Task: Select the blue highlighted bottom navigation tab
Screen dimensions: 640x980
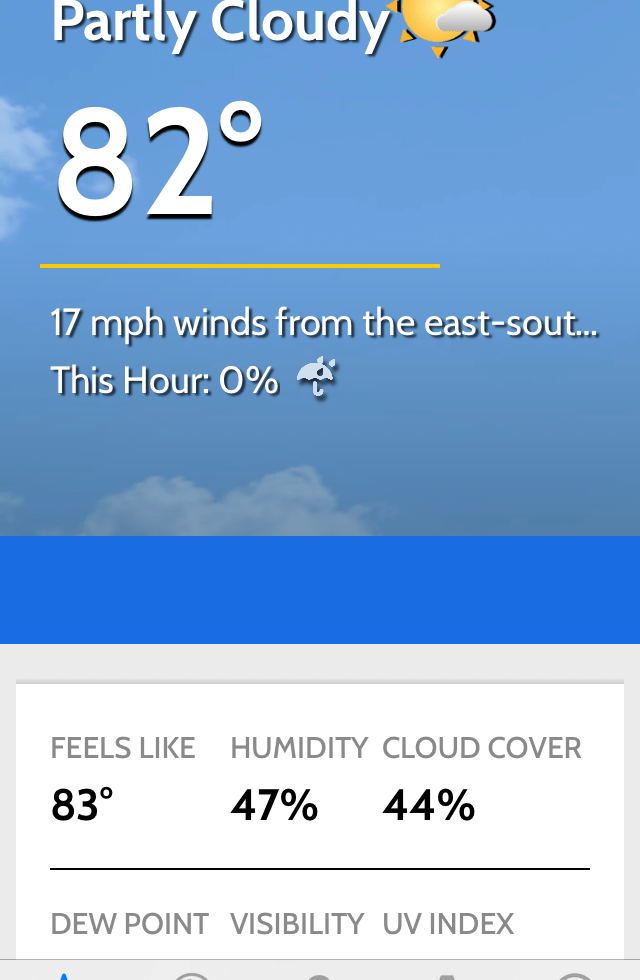Action: tap(63, 974)
